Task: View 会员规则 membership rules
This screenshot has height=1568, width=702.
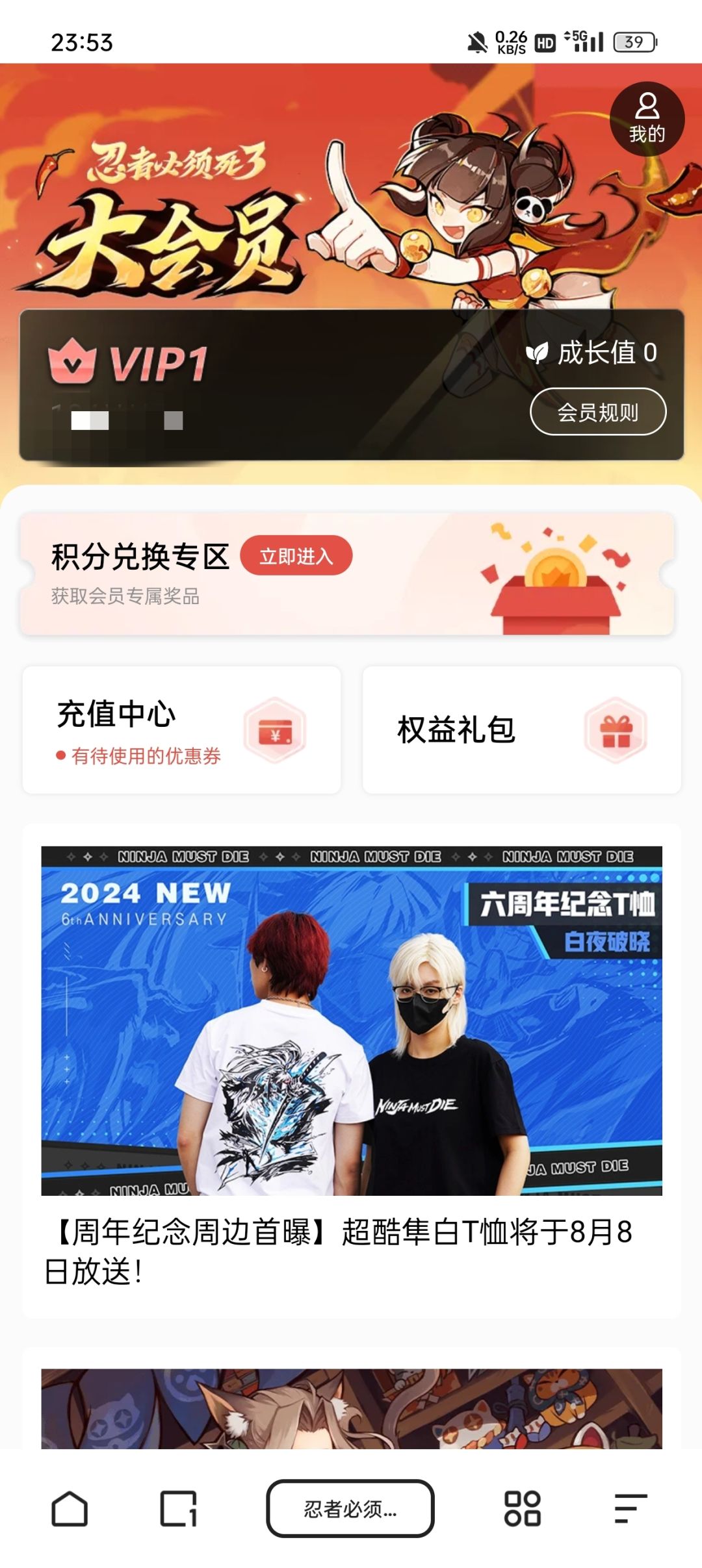Action: [x=598, y=412]
